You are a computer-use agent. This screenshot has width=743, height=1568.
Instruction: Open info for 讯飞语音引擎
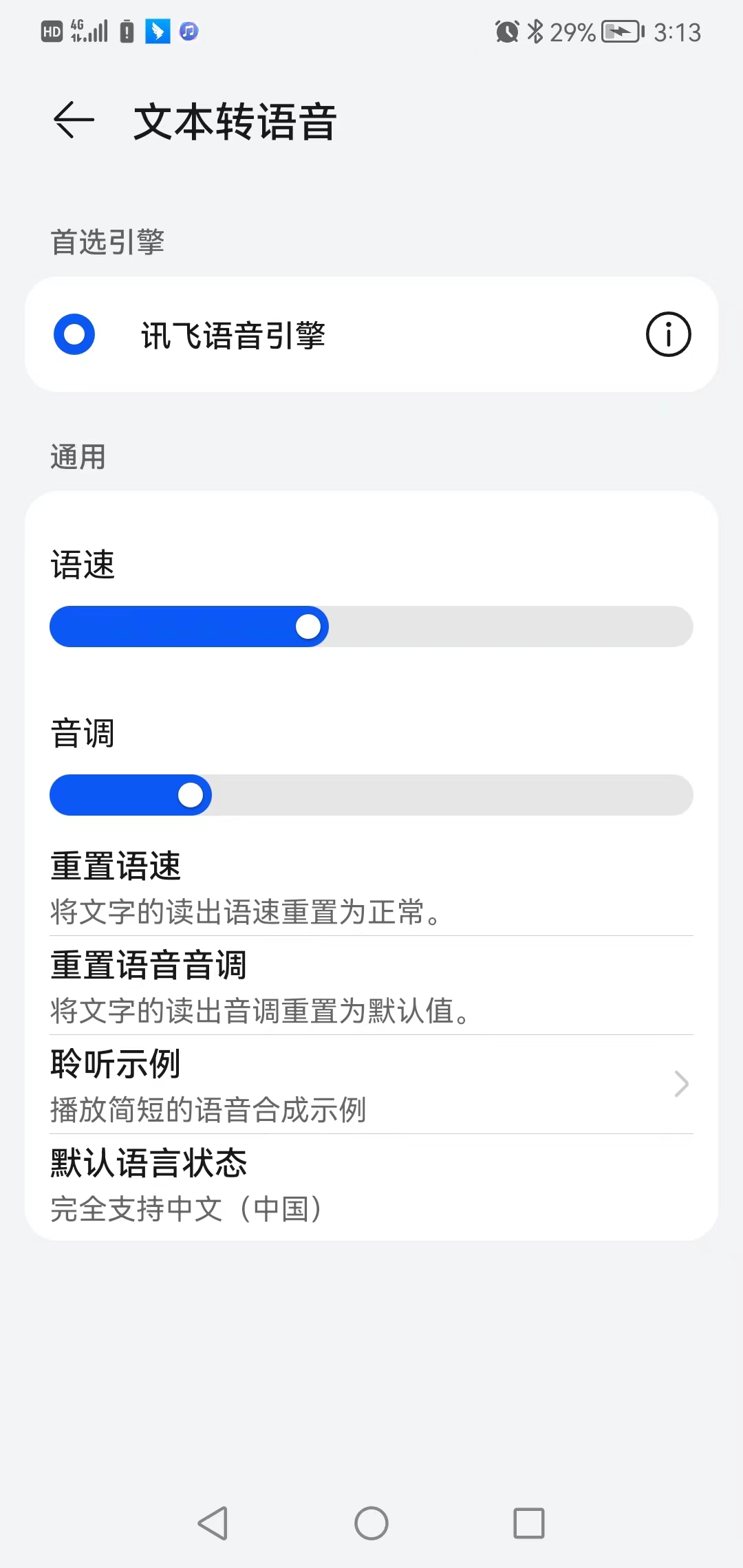(668, 335)
